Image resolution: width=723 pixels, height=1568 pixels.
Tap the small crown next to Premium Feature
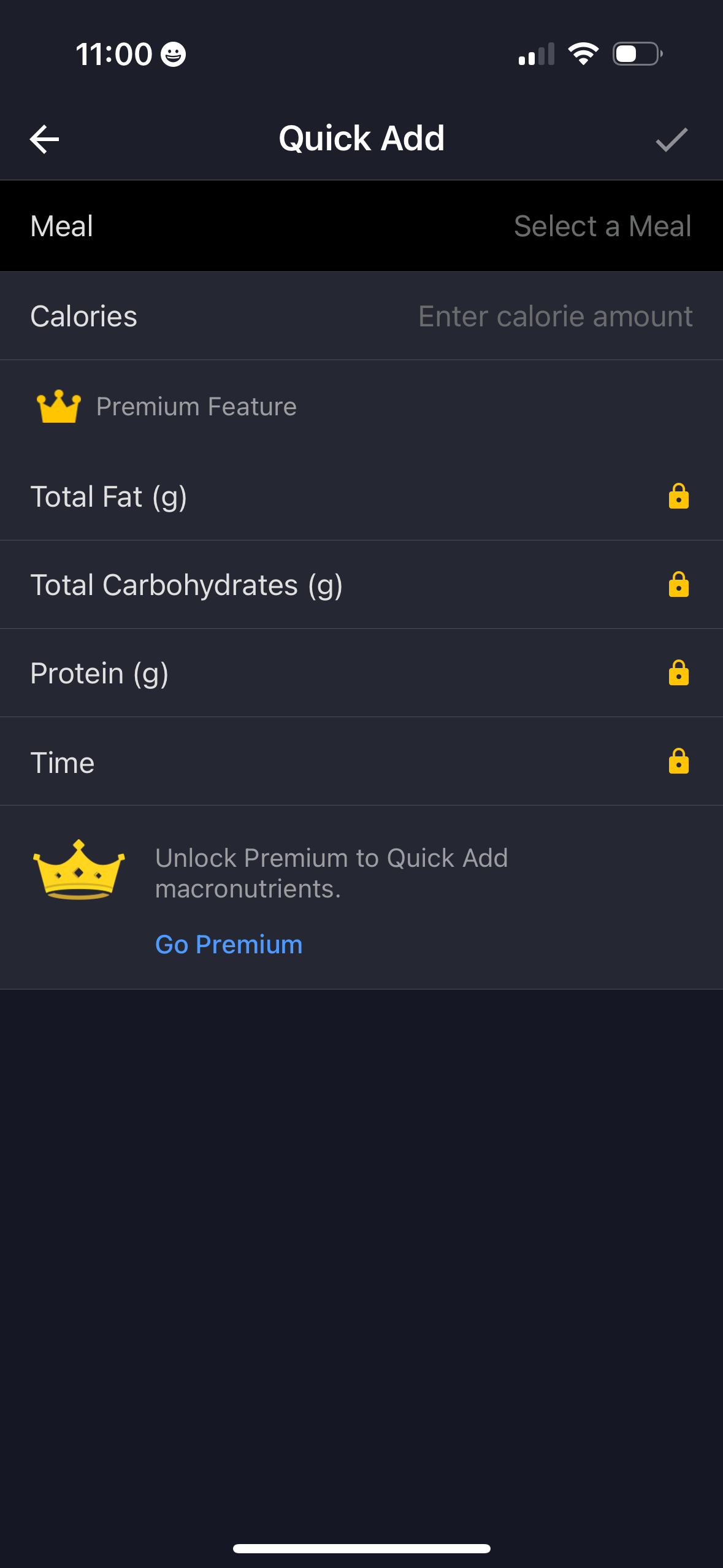[58, 405]
